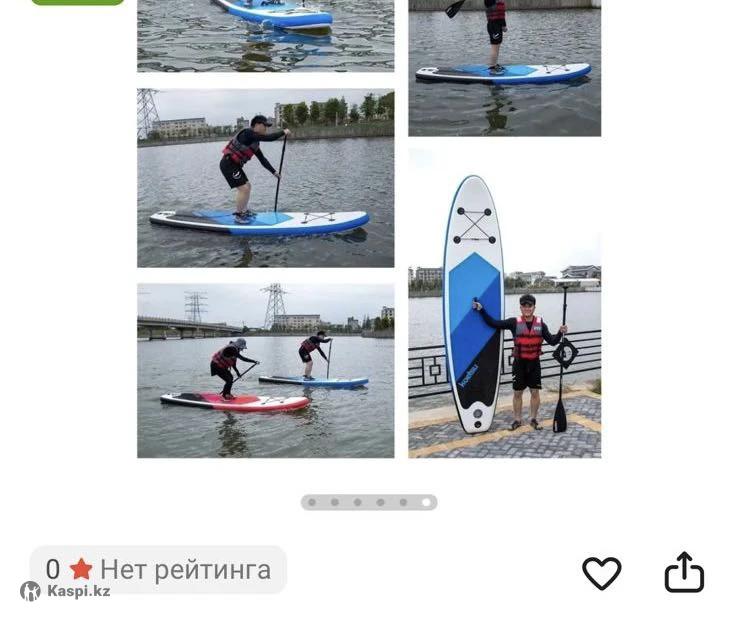Open the 'Нет рейтинга' rating chip

(x=158, y=570)
